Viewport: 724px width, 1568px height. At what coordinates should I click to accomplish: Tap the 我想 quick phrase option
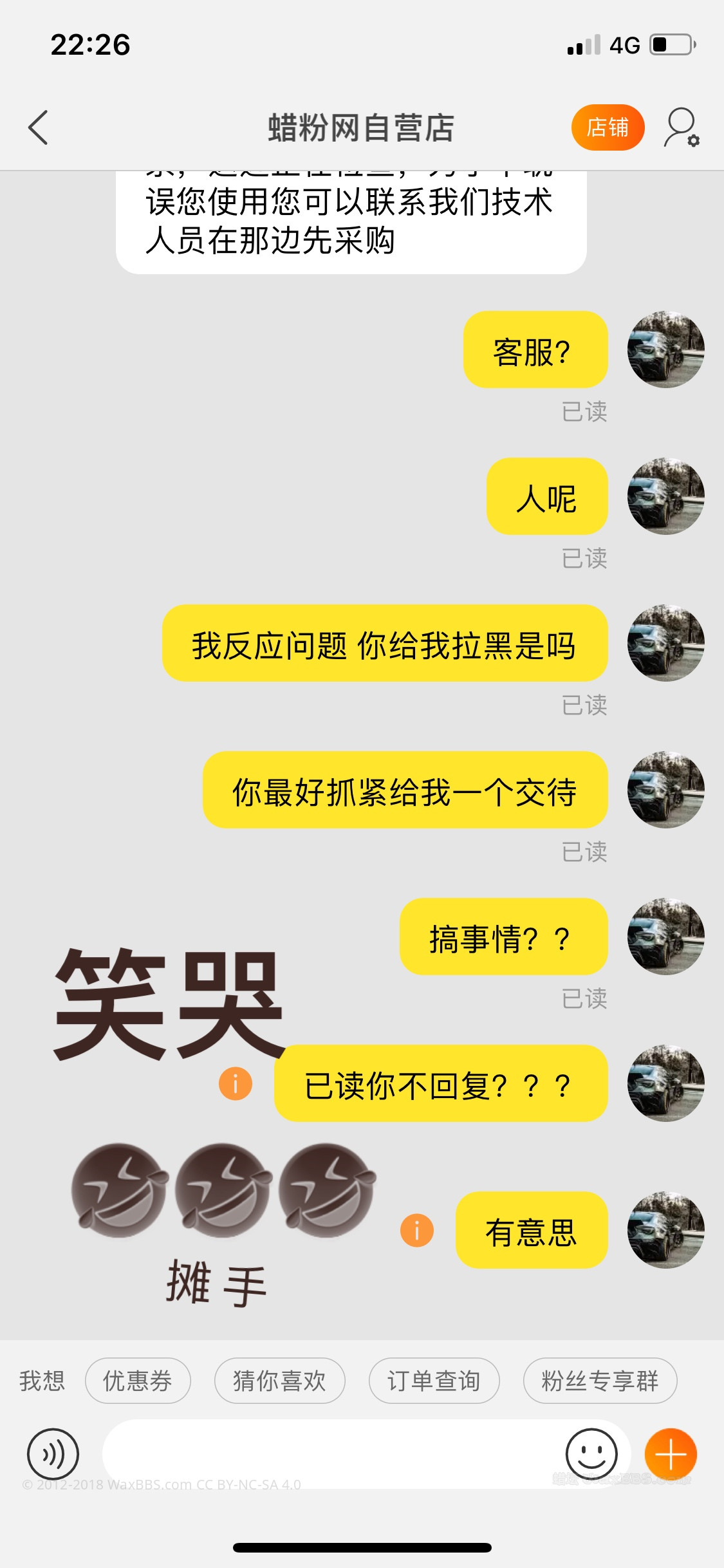42,1380
